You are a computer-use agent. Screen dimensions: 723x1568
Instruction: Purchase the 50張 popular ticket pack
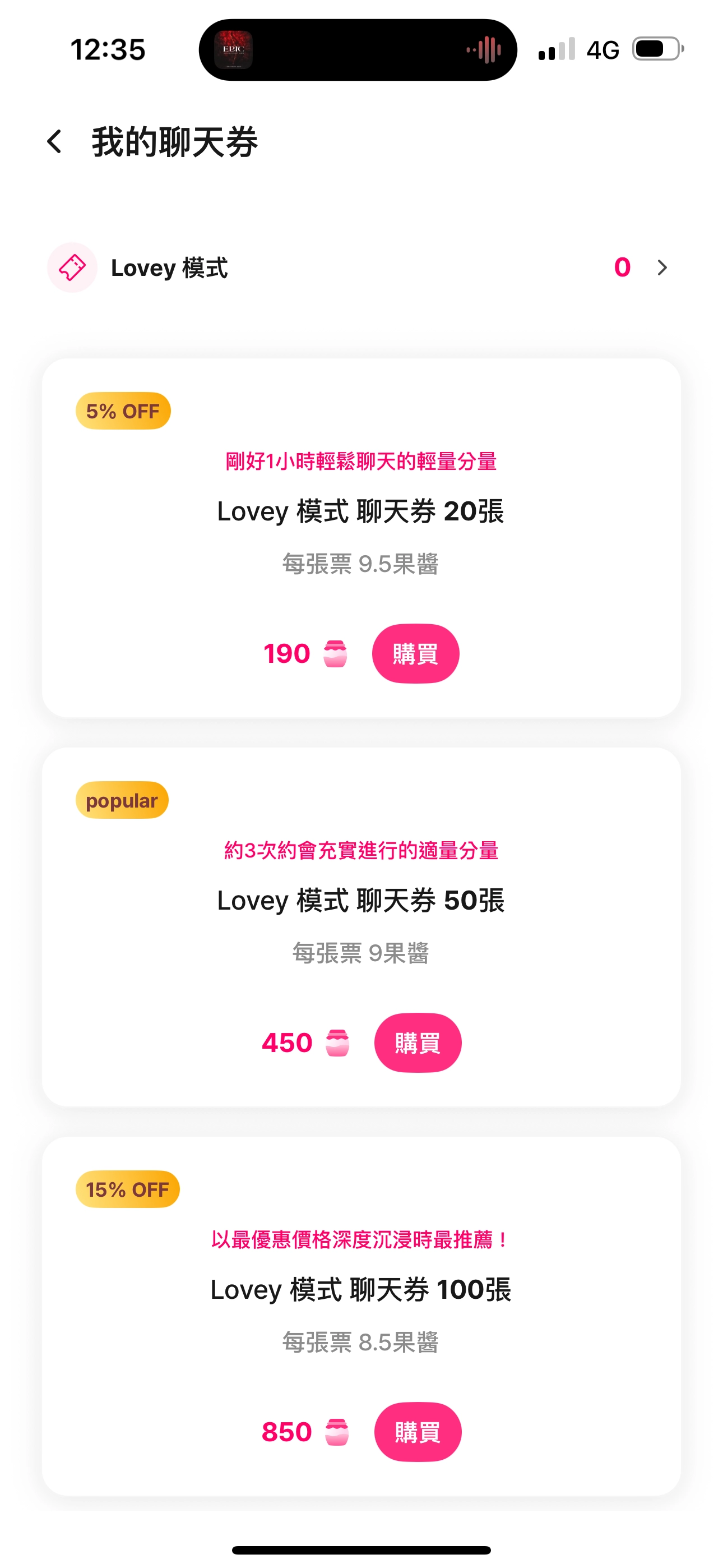coord(418,1043)
